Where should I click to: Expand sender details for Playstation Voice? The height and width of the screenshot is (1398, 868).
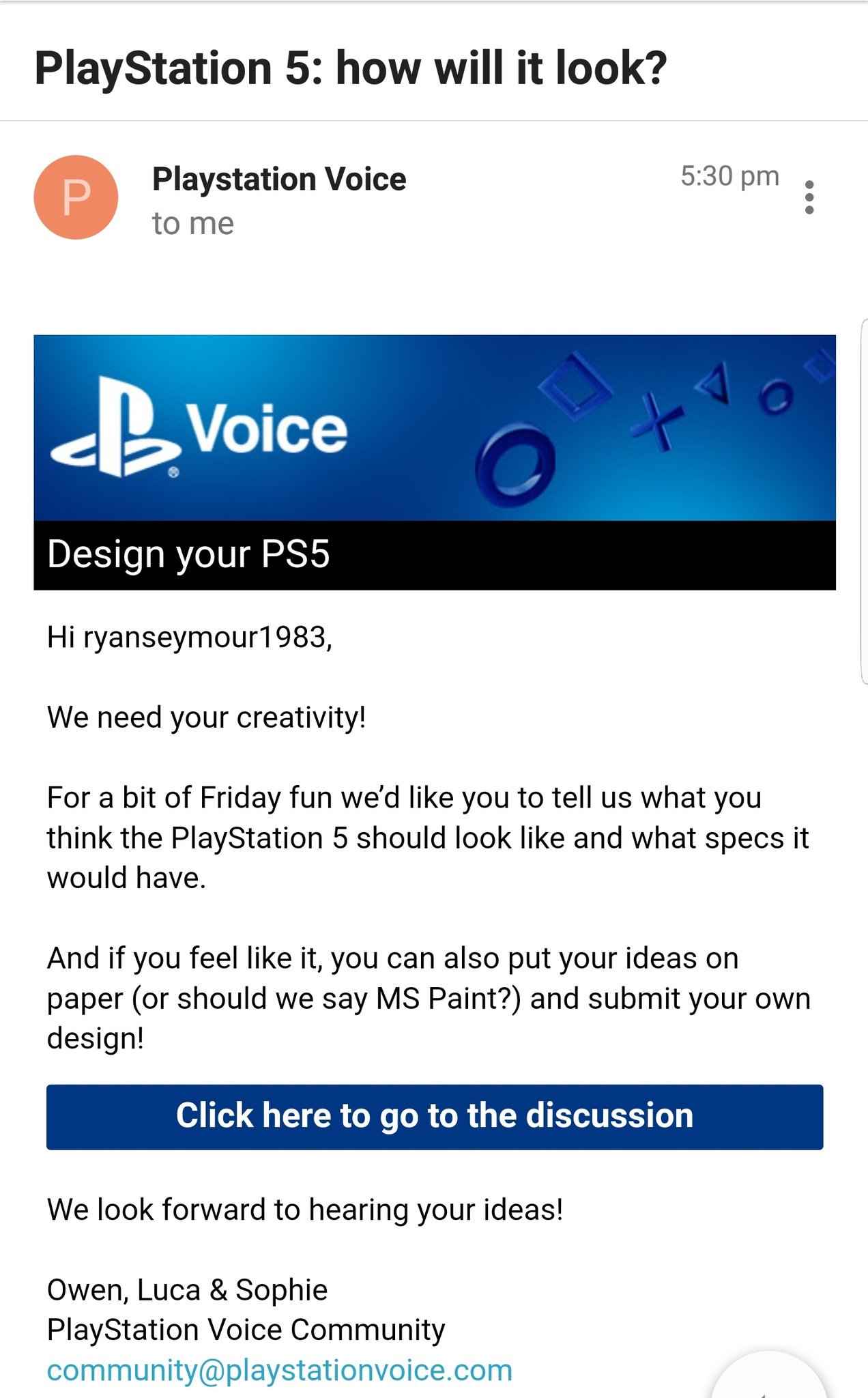(192, 223)
